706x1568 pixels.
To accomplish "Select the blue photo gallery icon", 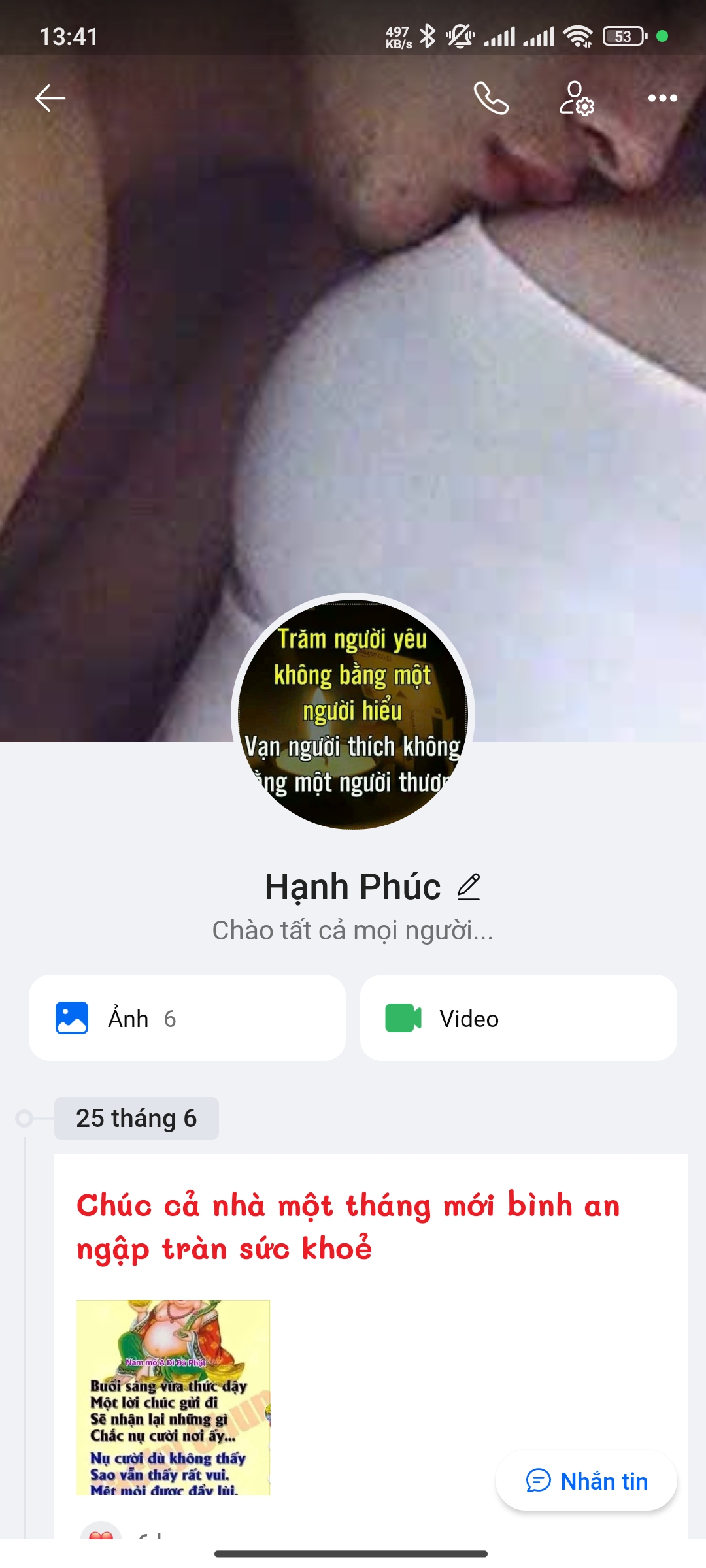I will click(71, 1017).
